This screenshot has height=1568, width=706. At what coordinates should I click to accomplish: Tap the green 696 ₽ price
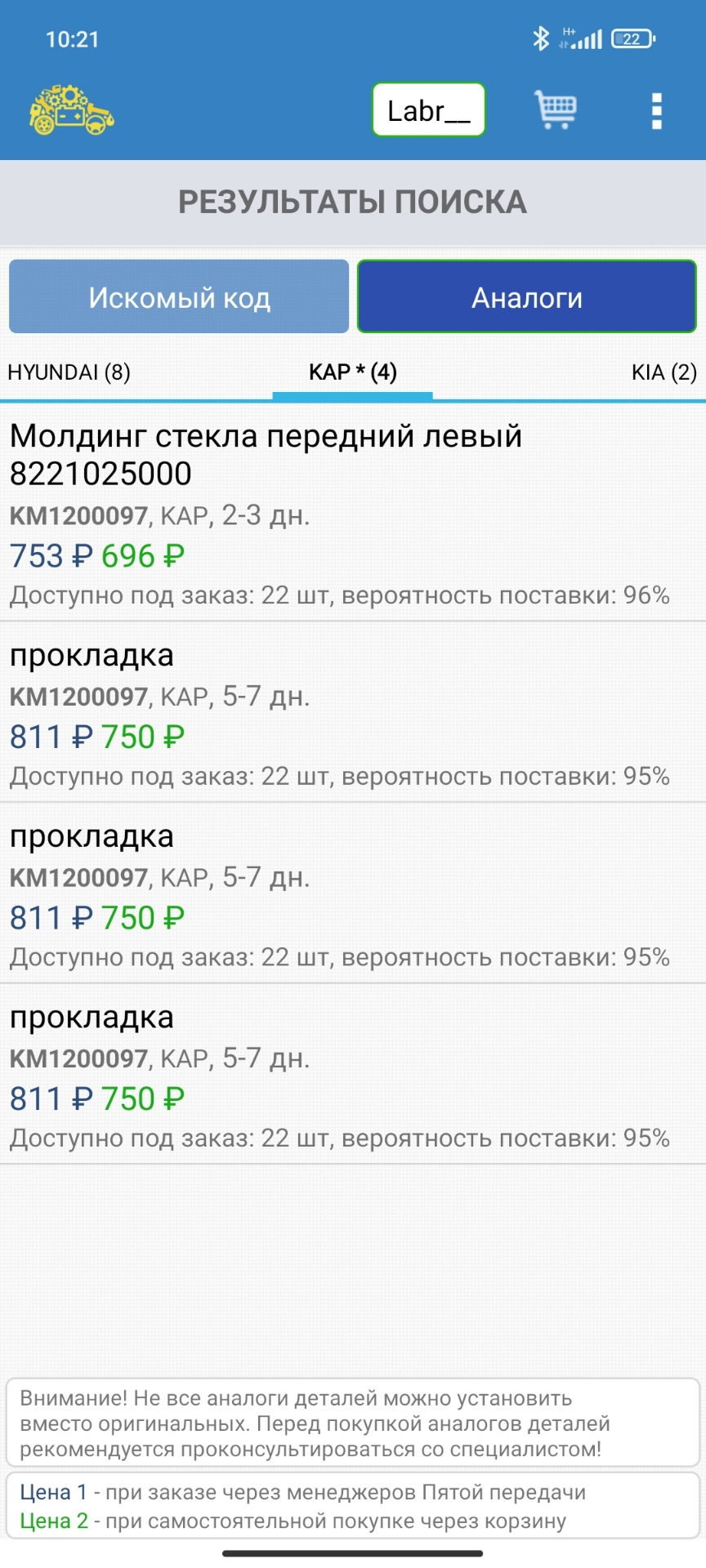(141, 556)
